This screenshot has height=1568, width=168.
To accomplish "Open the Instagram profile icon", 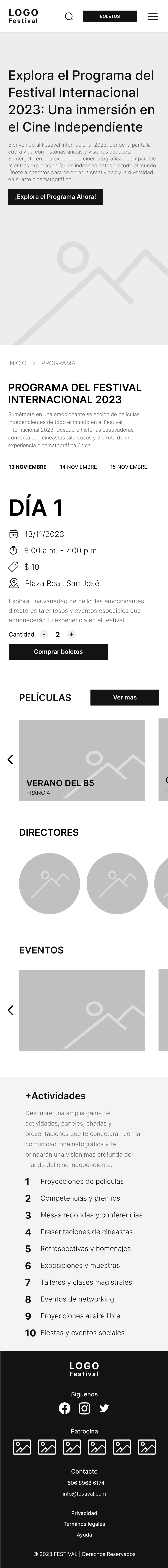I will 85,1408.
